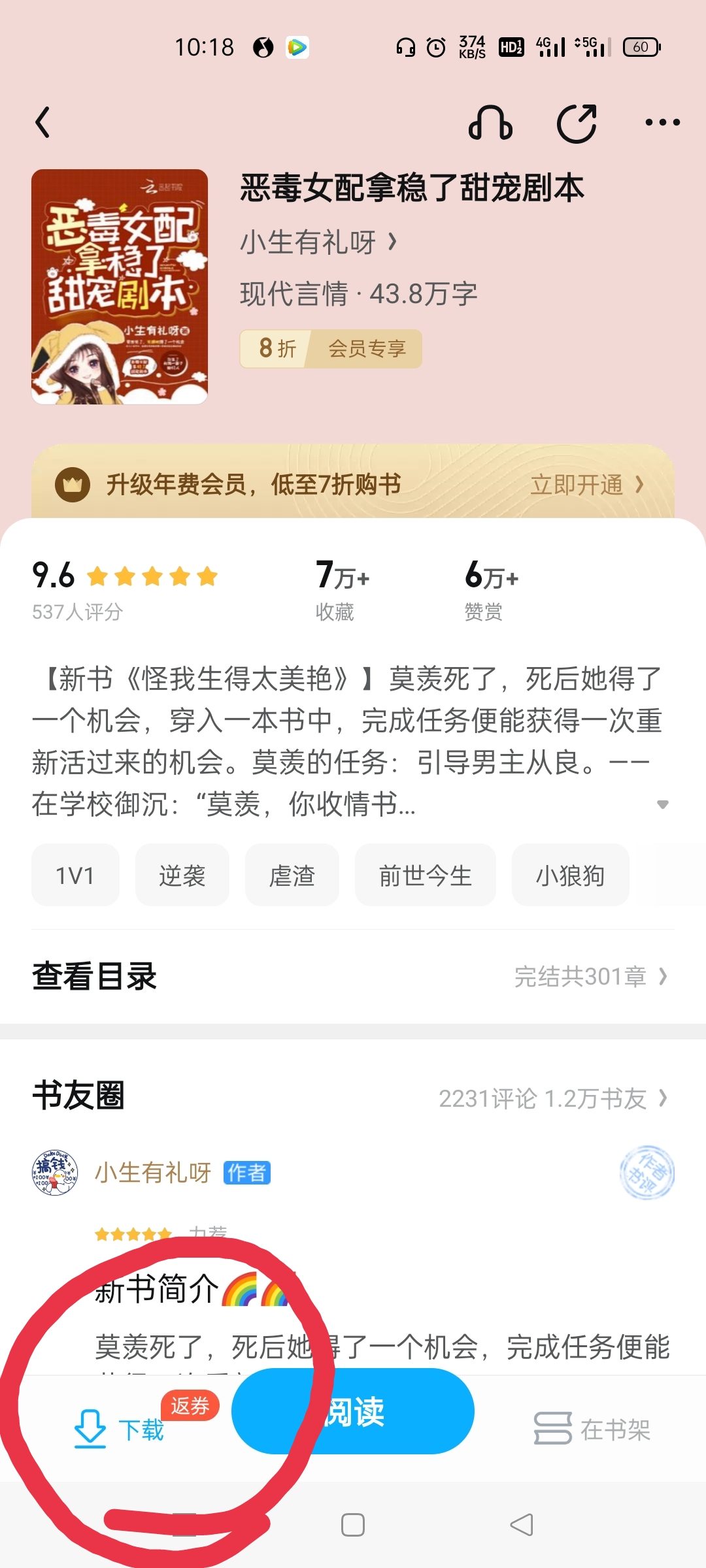Open 查看目录 chapter list
Screen dimensions: 706x1568
click(x=353, y=976)
